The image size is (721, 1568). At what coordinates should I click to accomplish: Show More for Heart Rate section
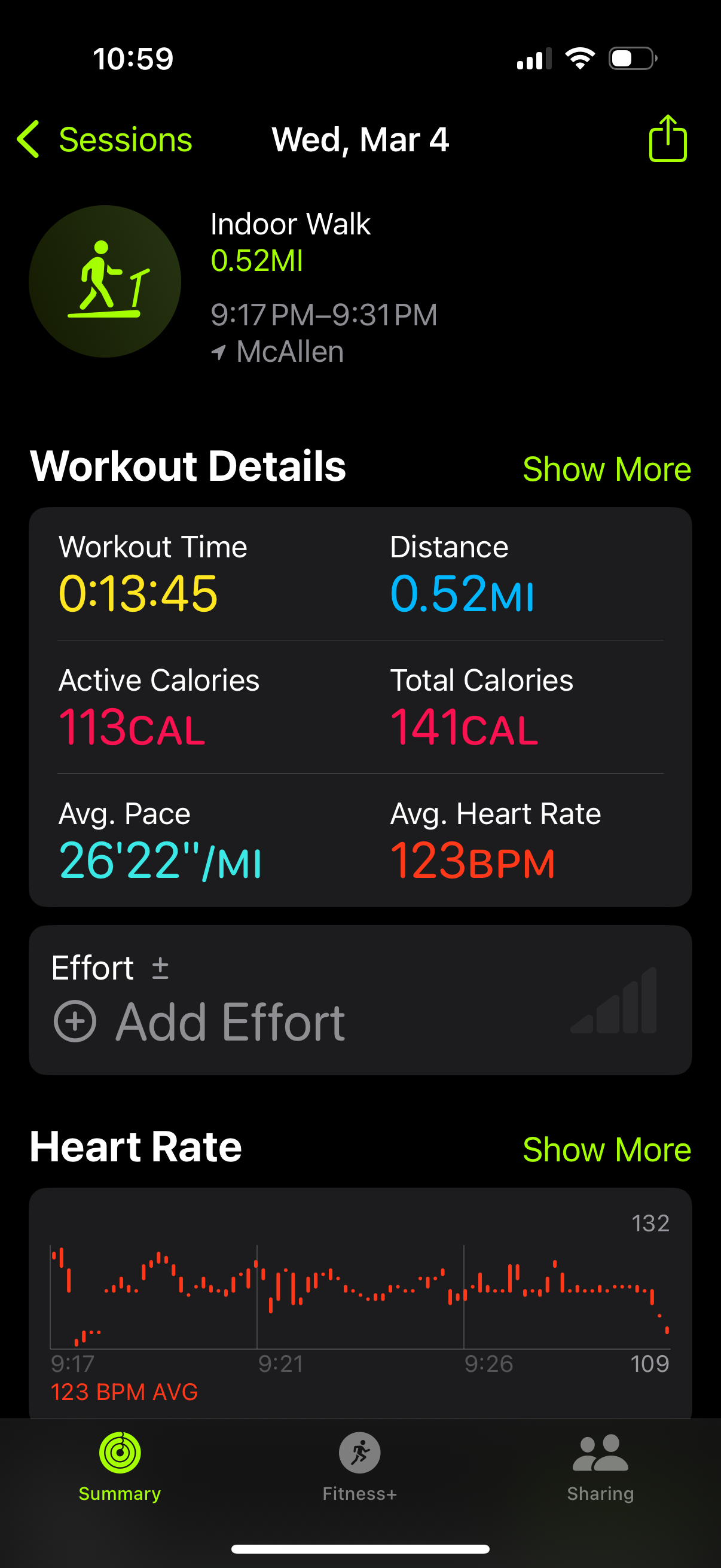(x=607, y=1148)
